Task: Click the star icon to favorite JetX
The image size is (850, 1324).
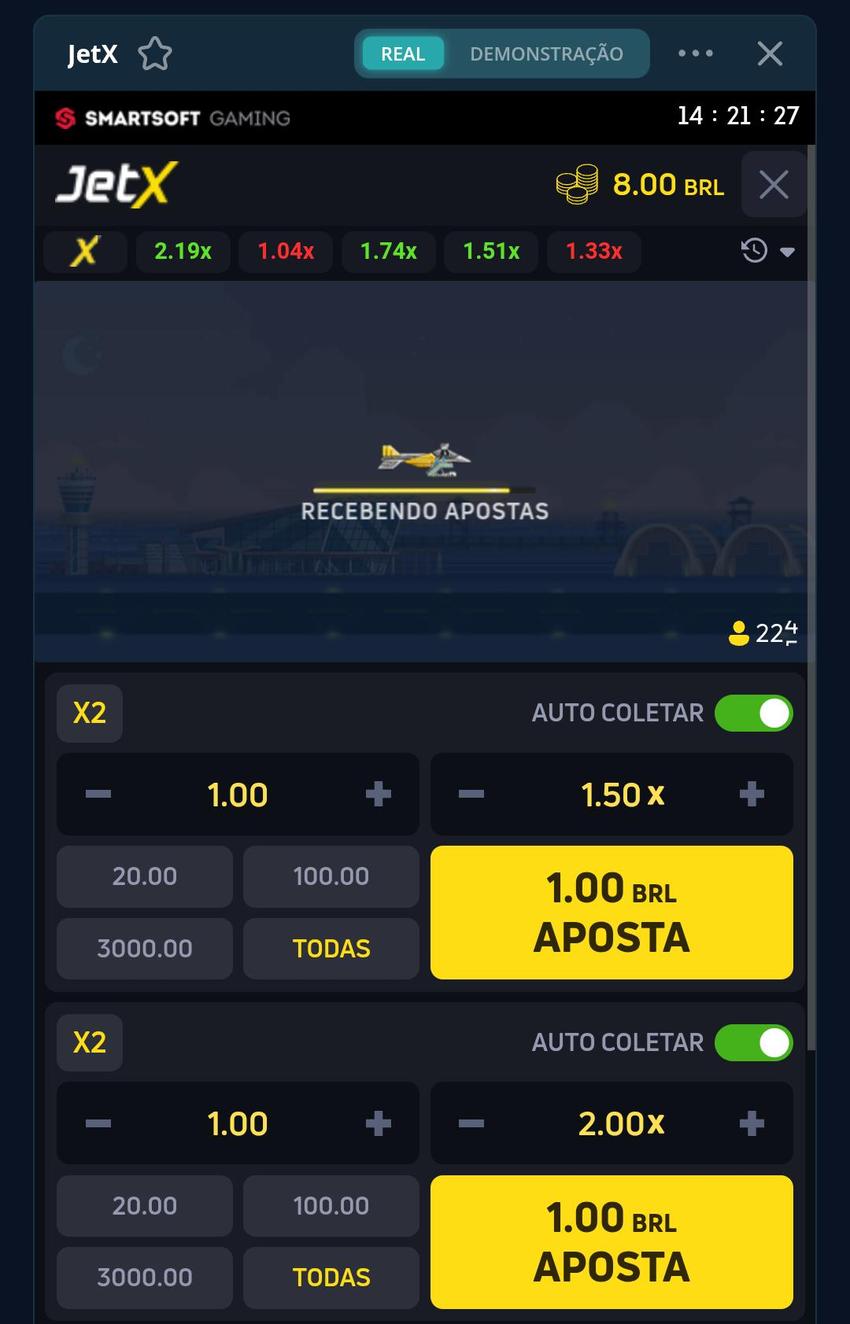Action: pos(154,53)
